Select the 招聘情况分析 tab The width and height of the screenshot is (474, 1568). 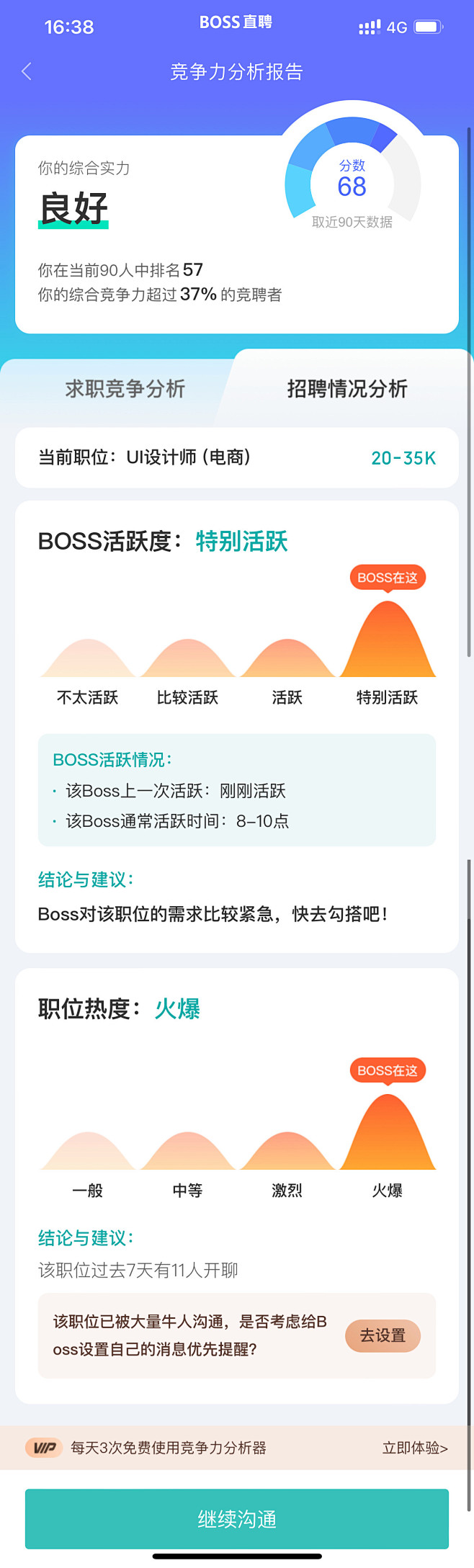coord(347,389)
